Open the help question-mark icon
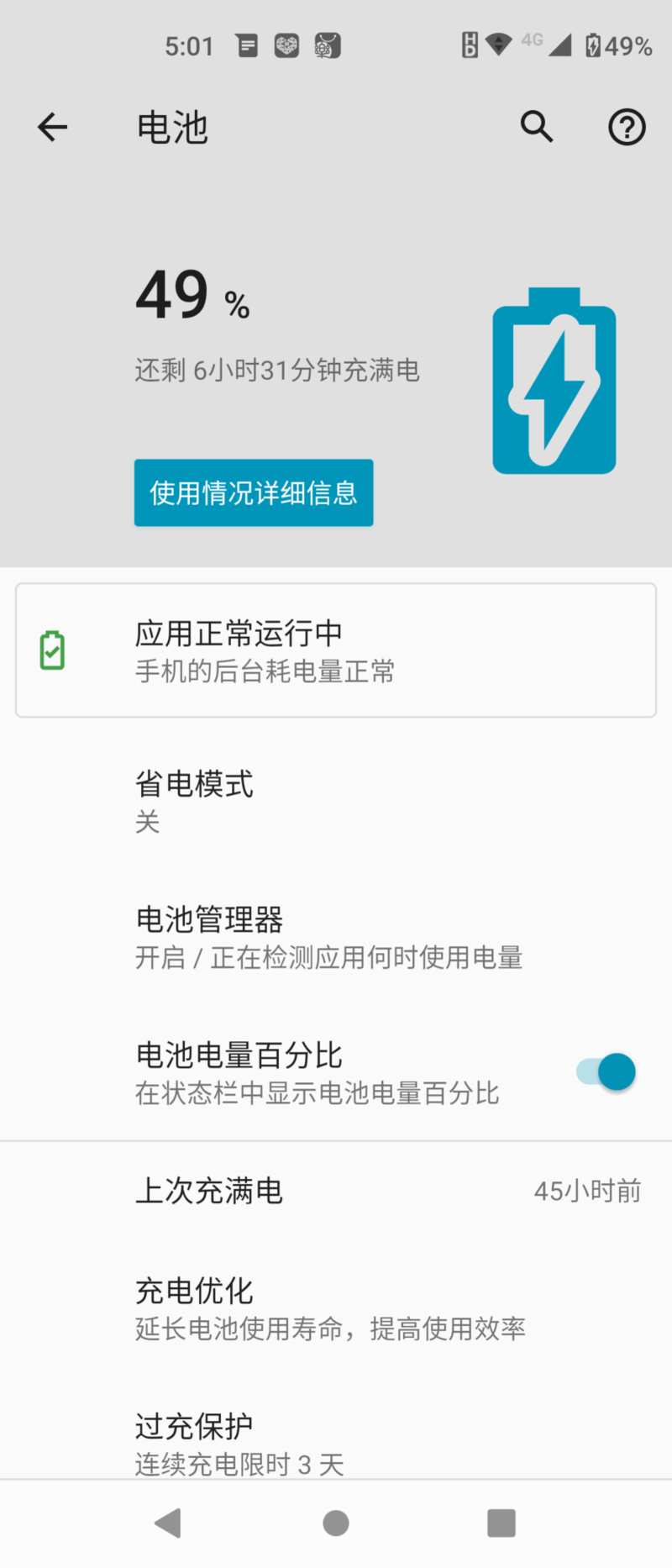This screenshot has width=672, height=1568. 627,128
